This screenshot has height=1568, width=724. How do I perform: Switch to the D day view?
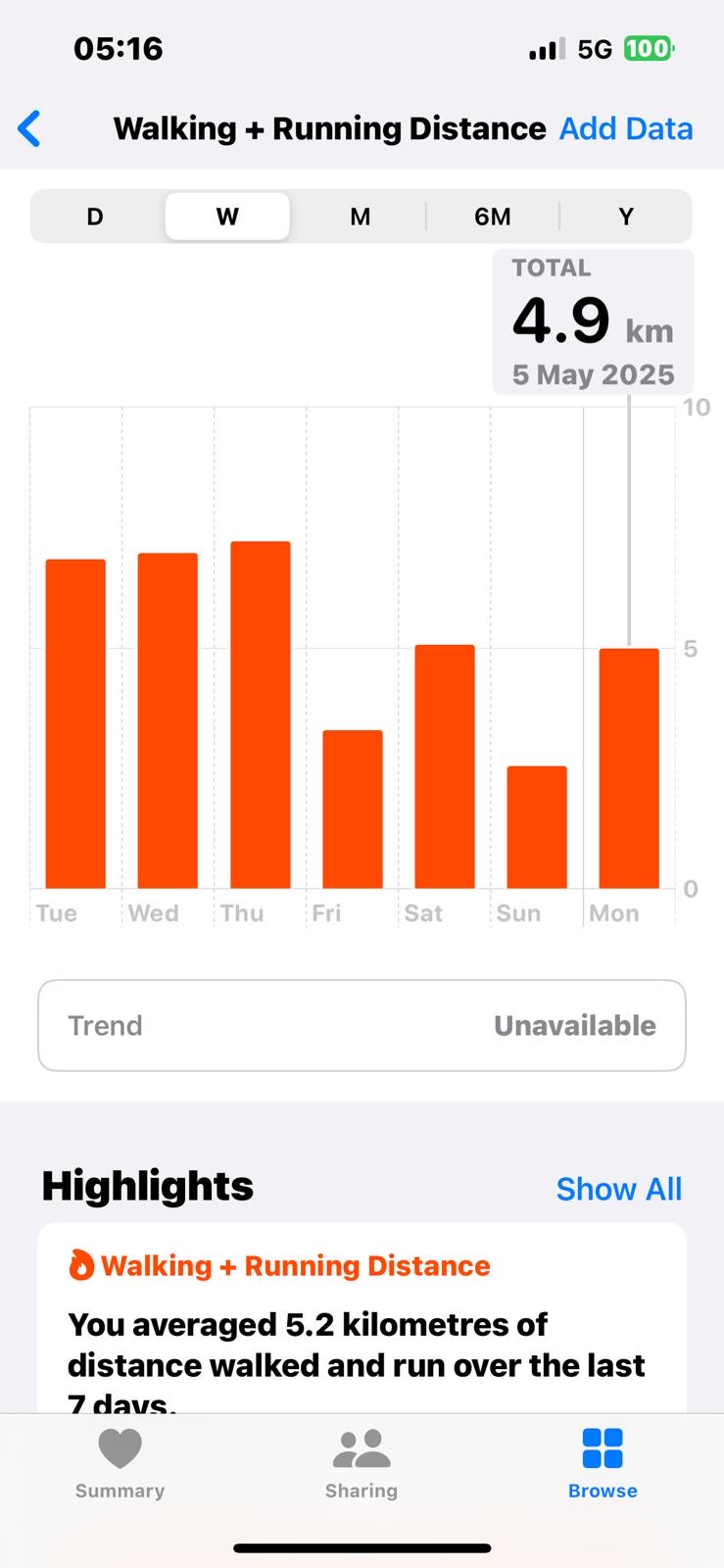pos(95,217)
